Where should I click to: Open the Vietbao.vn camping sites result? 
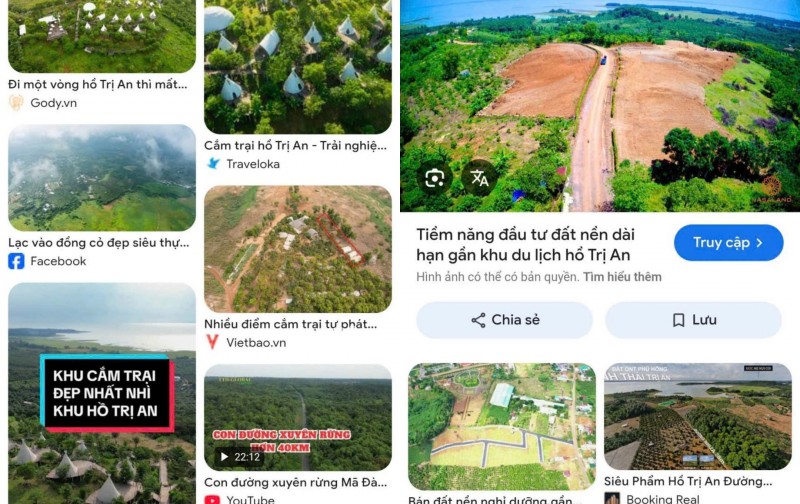click(297, 248)
